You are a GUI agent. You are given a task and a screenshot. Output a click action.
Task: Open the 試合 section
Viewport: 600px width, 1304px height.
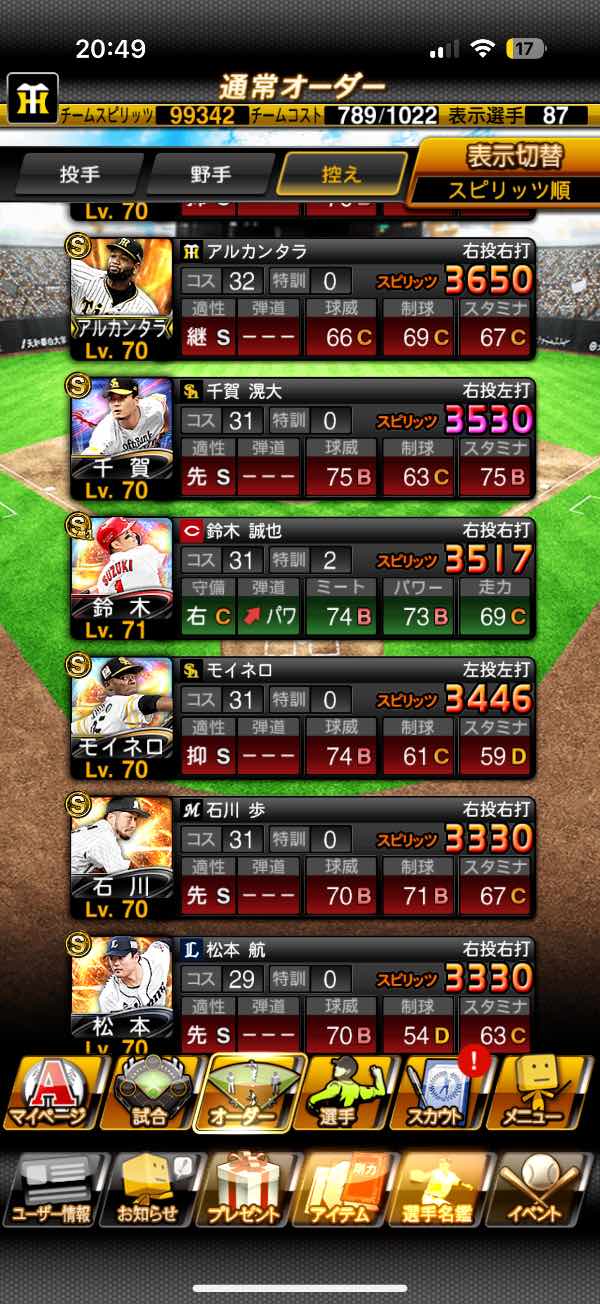click(x=148, y=1092)
